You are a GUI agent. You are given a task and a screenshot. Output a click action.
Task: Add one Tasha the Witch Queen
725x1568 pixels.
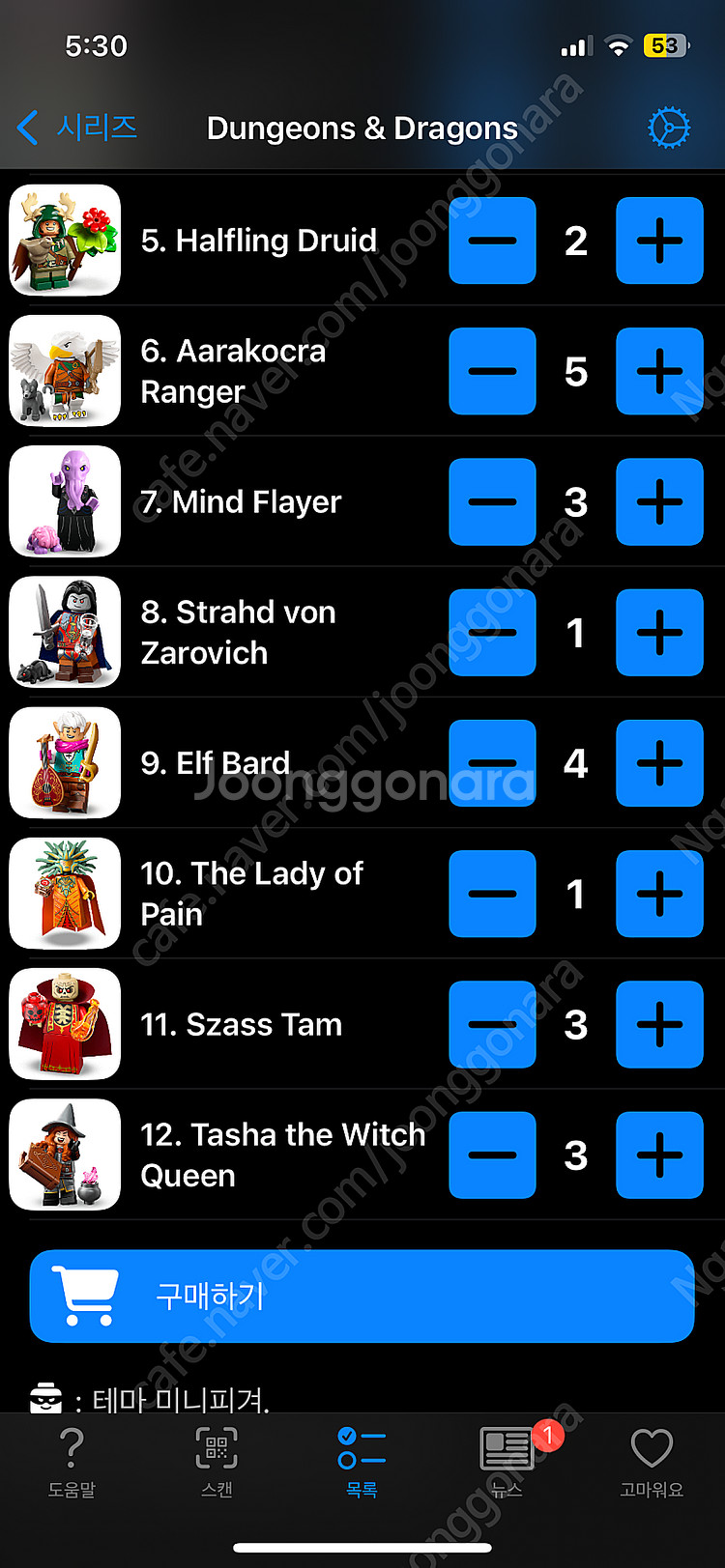pyautogui.click(x=659, y=1155)
